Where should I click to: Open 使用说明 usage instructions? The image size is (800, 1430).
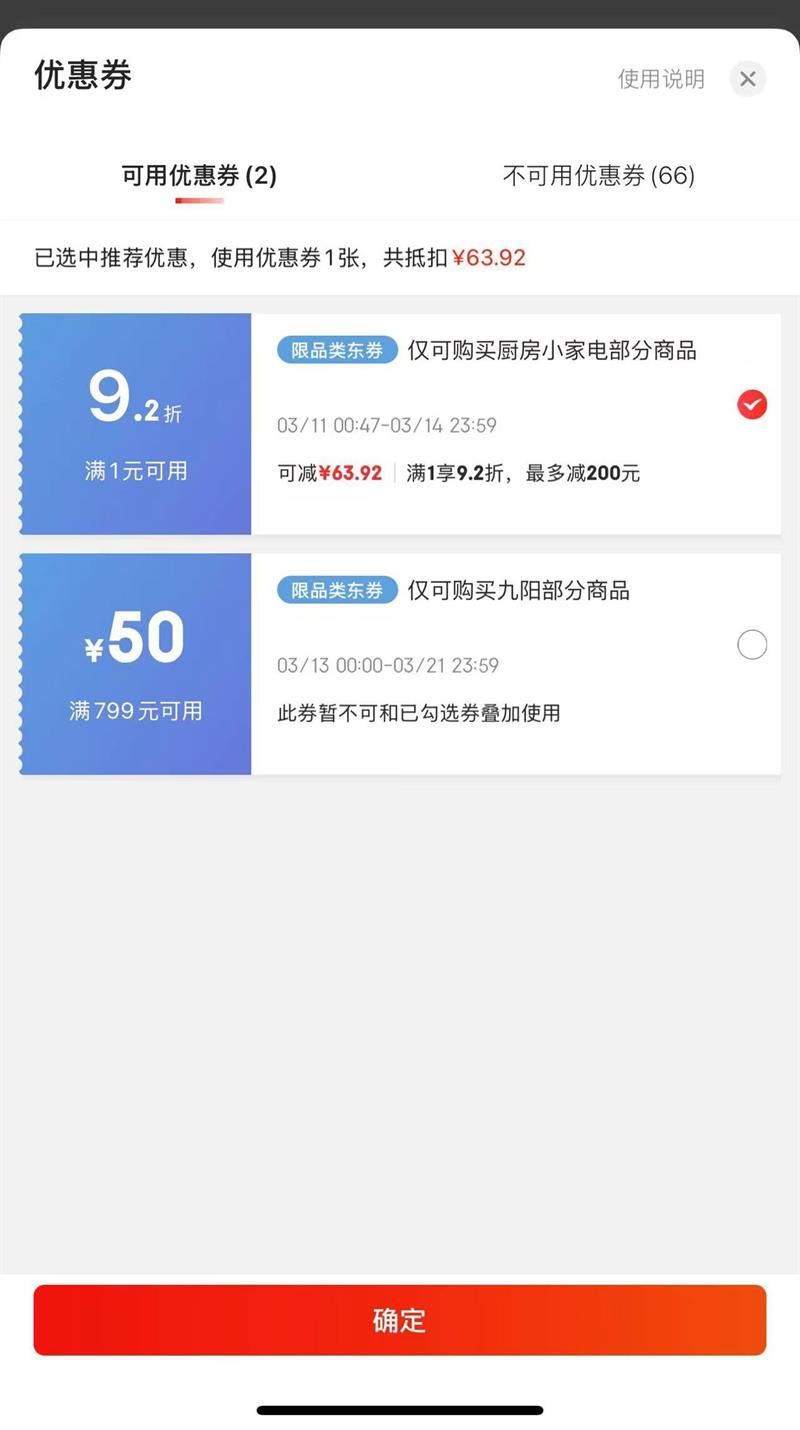click(661, 79)
